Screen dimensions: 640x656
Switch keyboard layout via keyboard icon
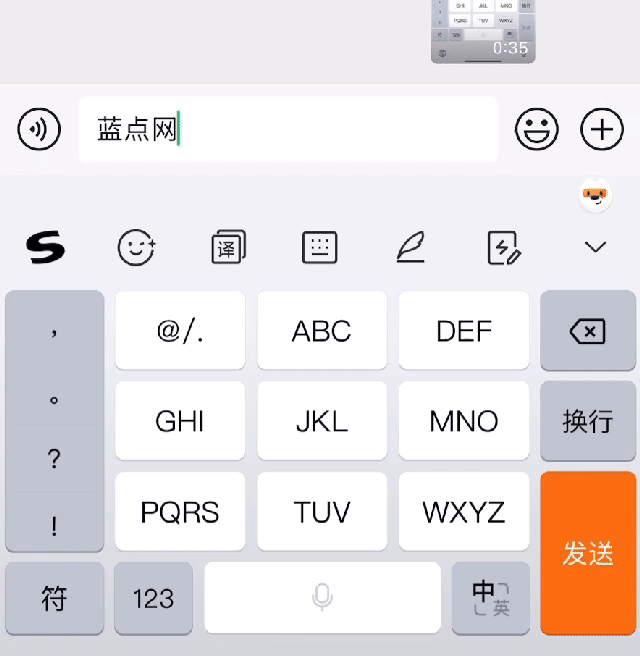[x=320, y=247]
